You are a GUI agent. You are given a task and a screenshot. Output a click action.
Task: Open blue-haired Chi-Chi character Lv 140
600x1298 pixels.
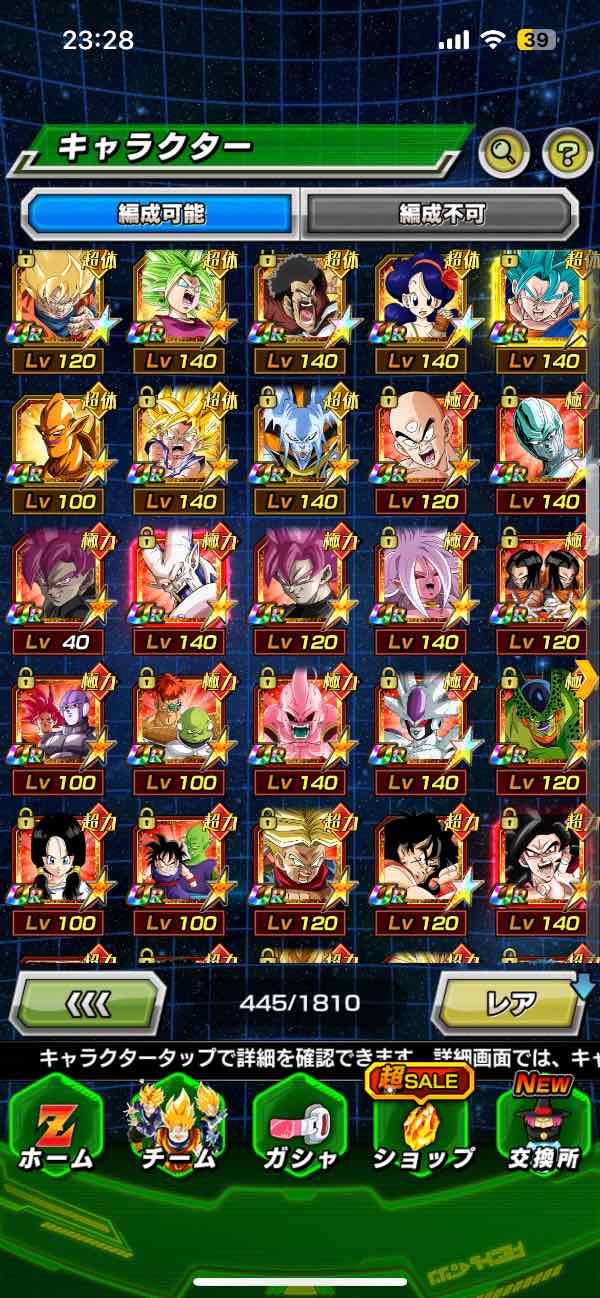click(421, 300)
